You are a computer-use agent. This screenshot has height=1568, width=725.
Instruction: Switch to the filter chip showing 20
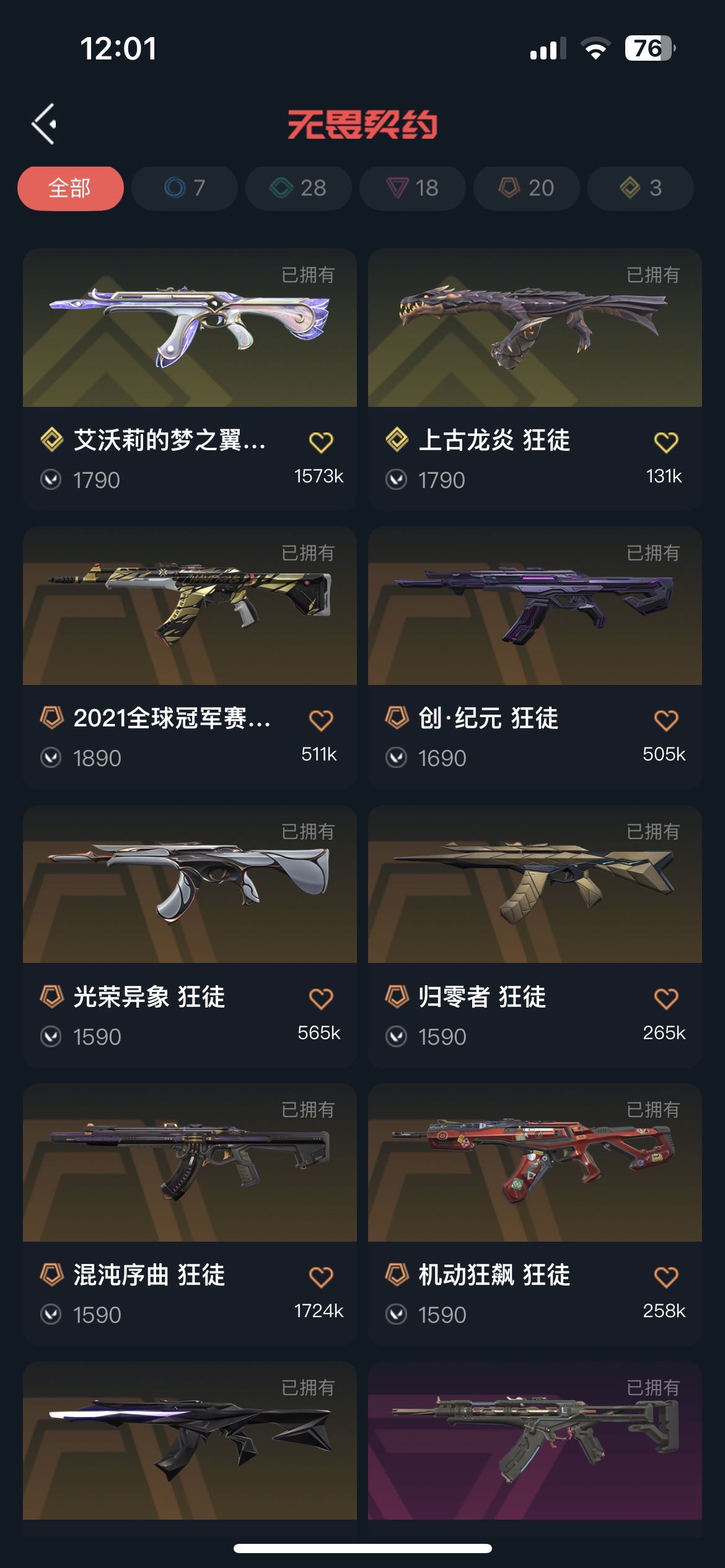click(526, 188)
